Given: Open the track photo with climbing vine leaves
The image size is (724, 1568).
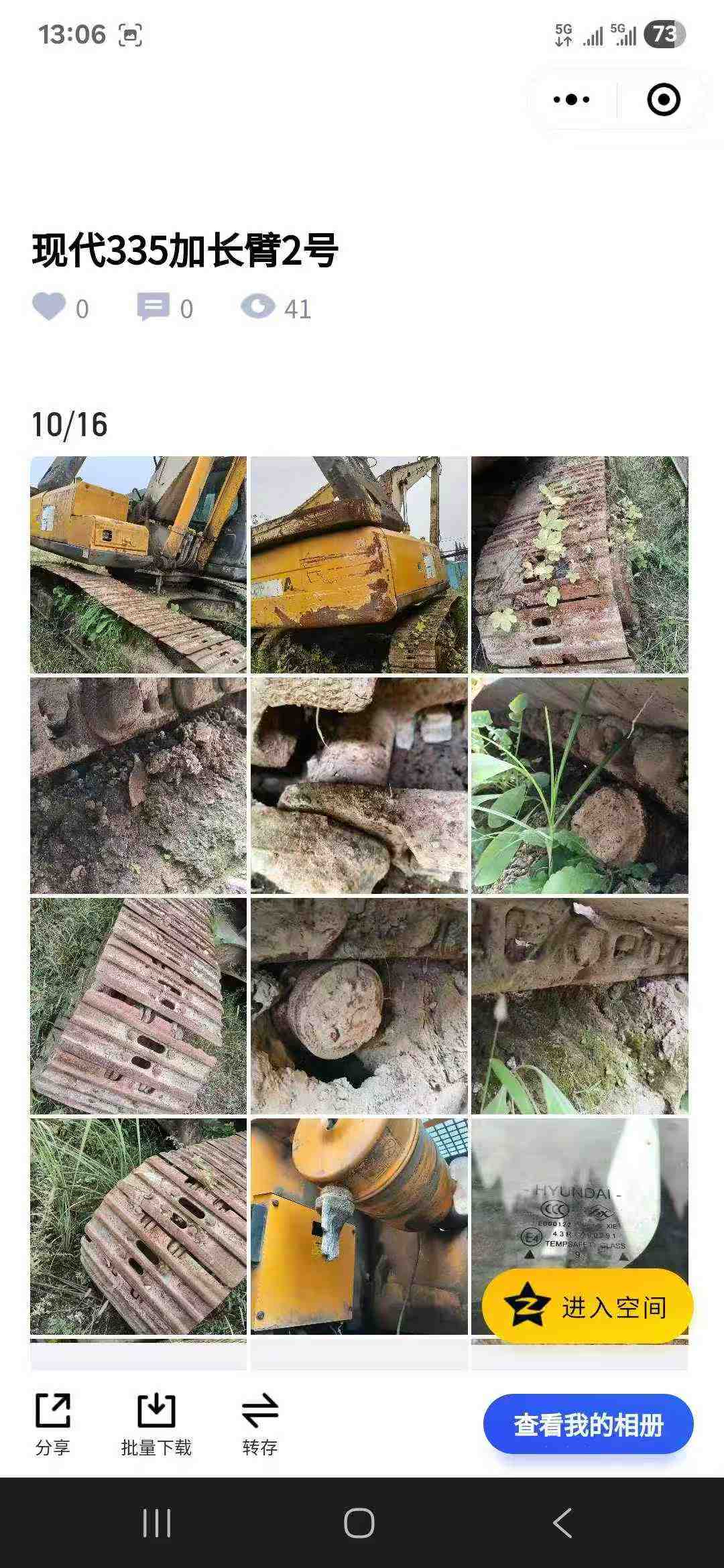Looking at the screenshot, I should (x=579, y=564).
